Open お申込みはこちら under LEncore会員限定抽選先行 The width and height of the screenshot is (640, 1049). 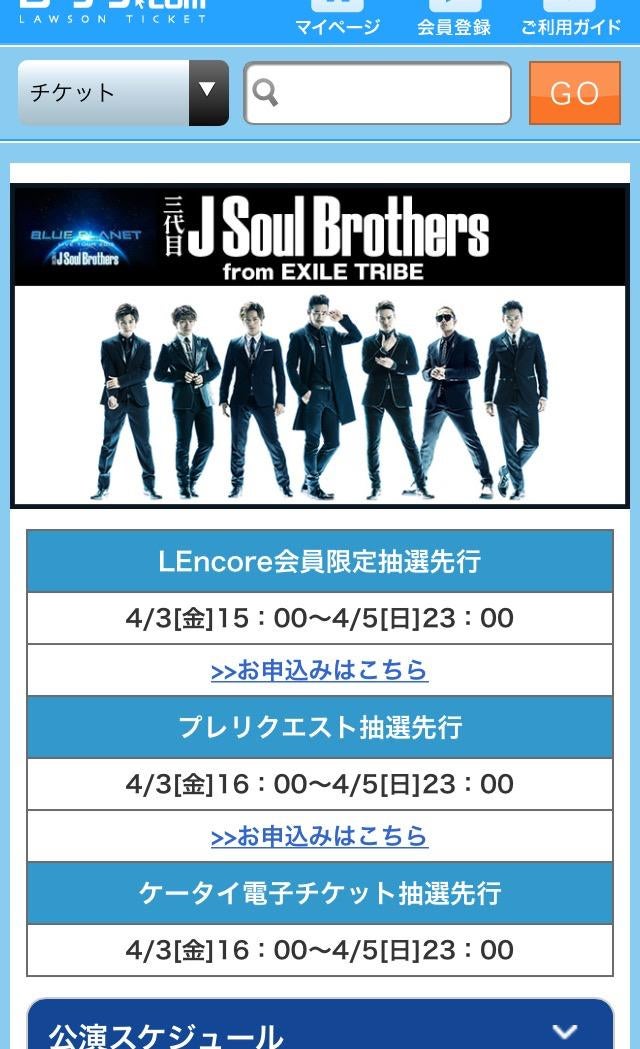[x=320, y=670]
